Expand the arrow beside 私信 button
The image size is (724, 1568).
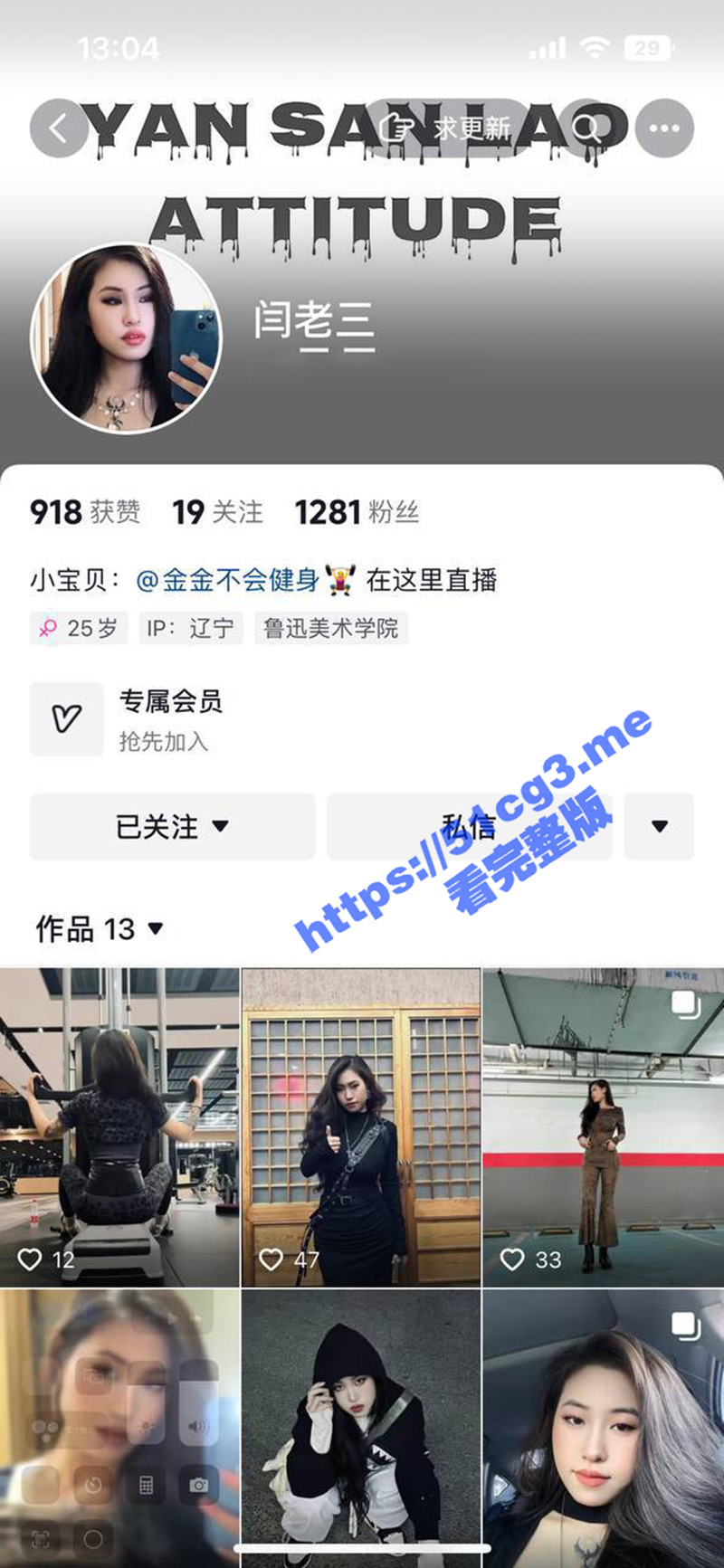660,826
